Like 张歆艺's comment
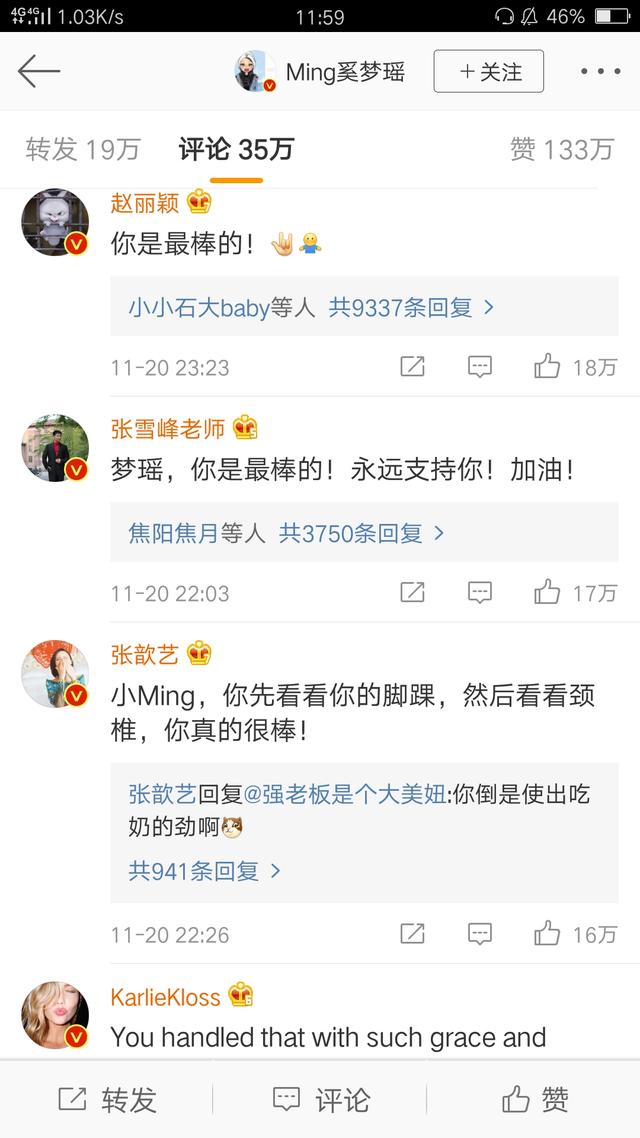640x1138 pixels. [x=547, y=934]
